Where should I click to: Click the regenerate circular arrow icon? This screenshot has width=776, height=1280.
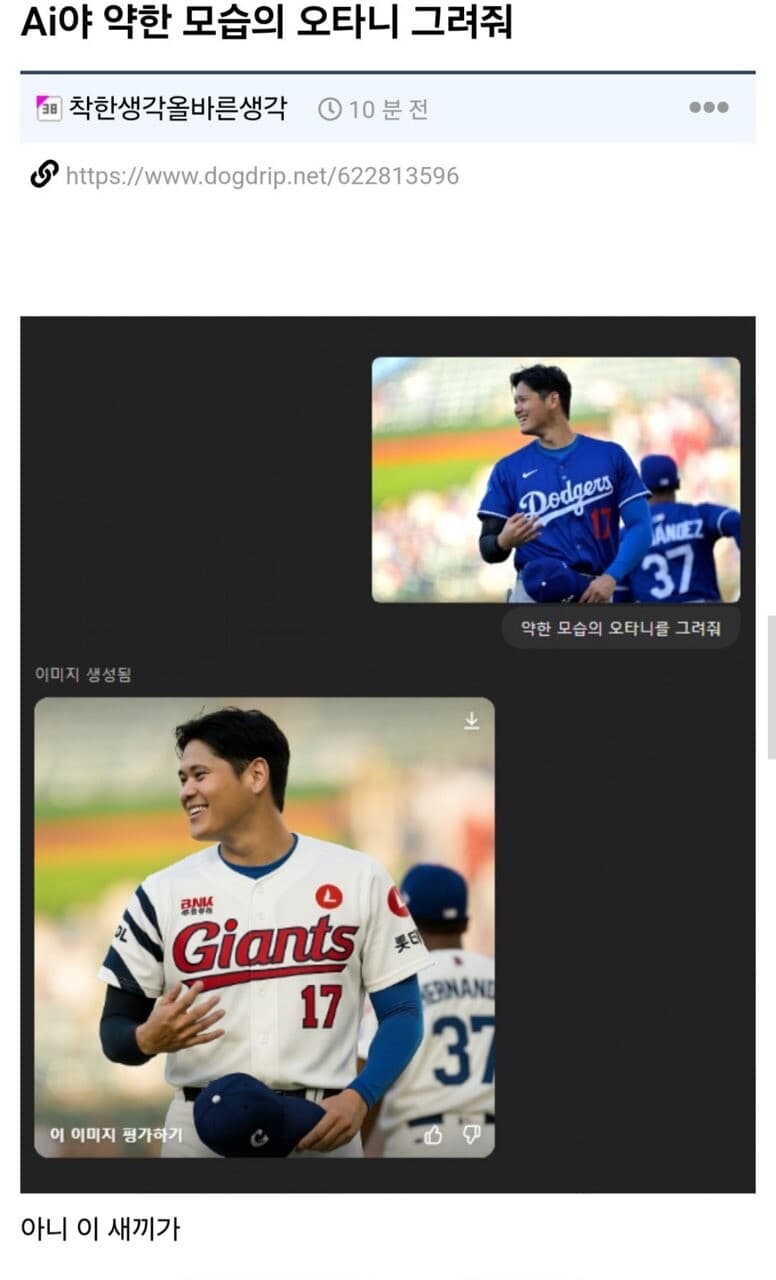(259, 1136)
